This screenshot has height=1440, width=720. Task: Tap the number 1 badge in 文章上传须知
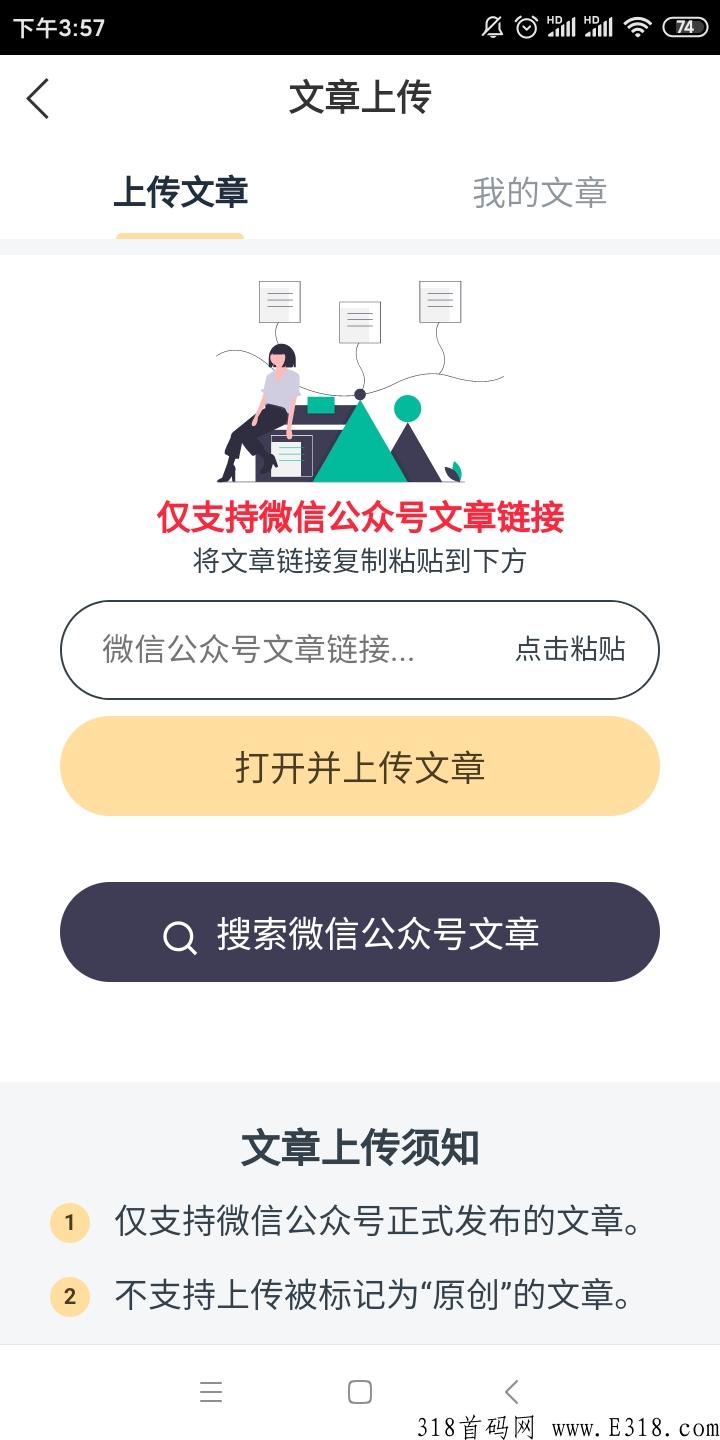coord(68,1221)
